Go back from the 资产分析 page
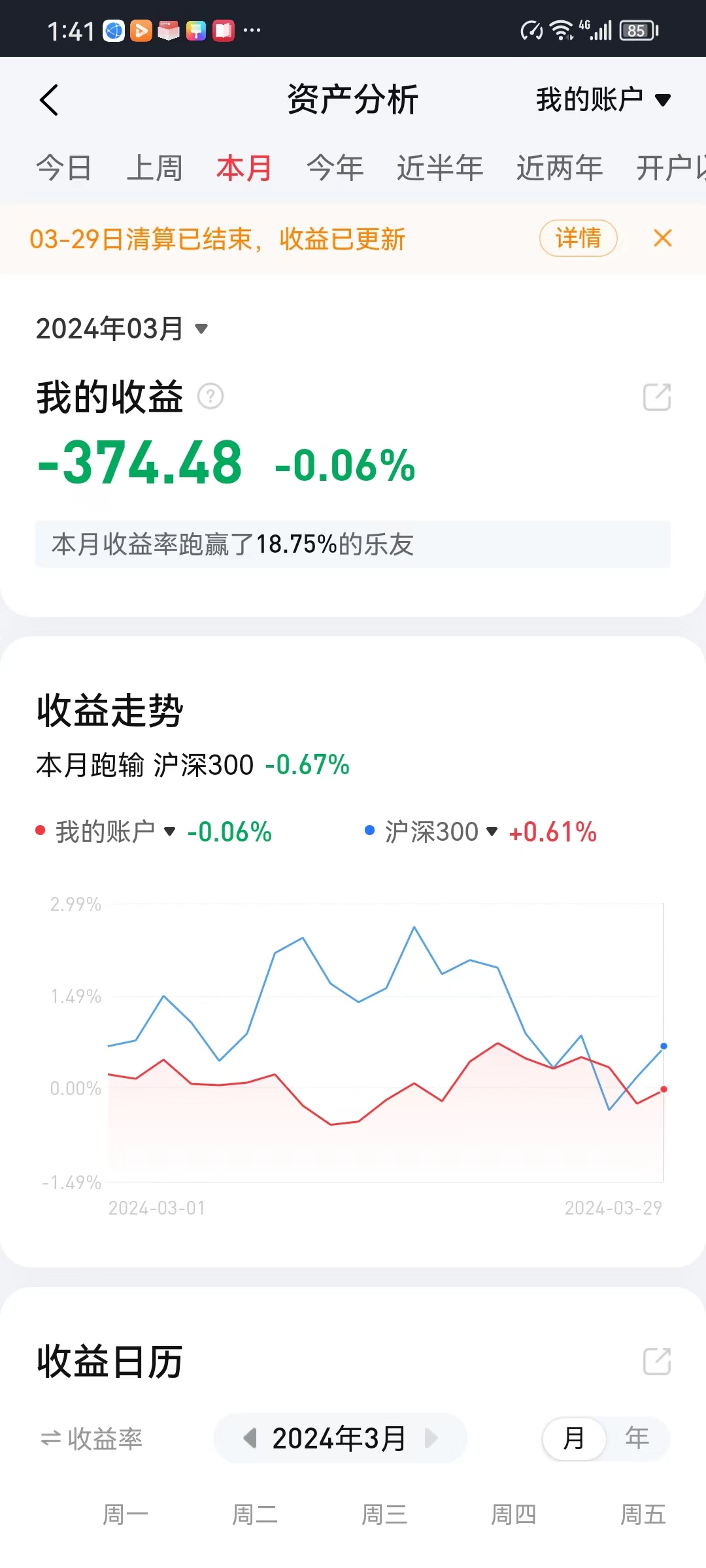The image size is (706, 1568). click(49, 100)
